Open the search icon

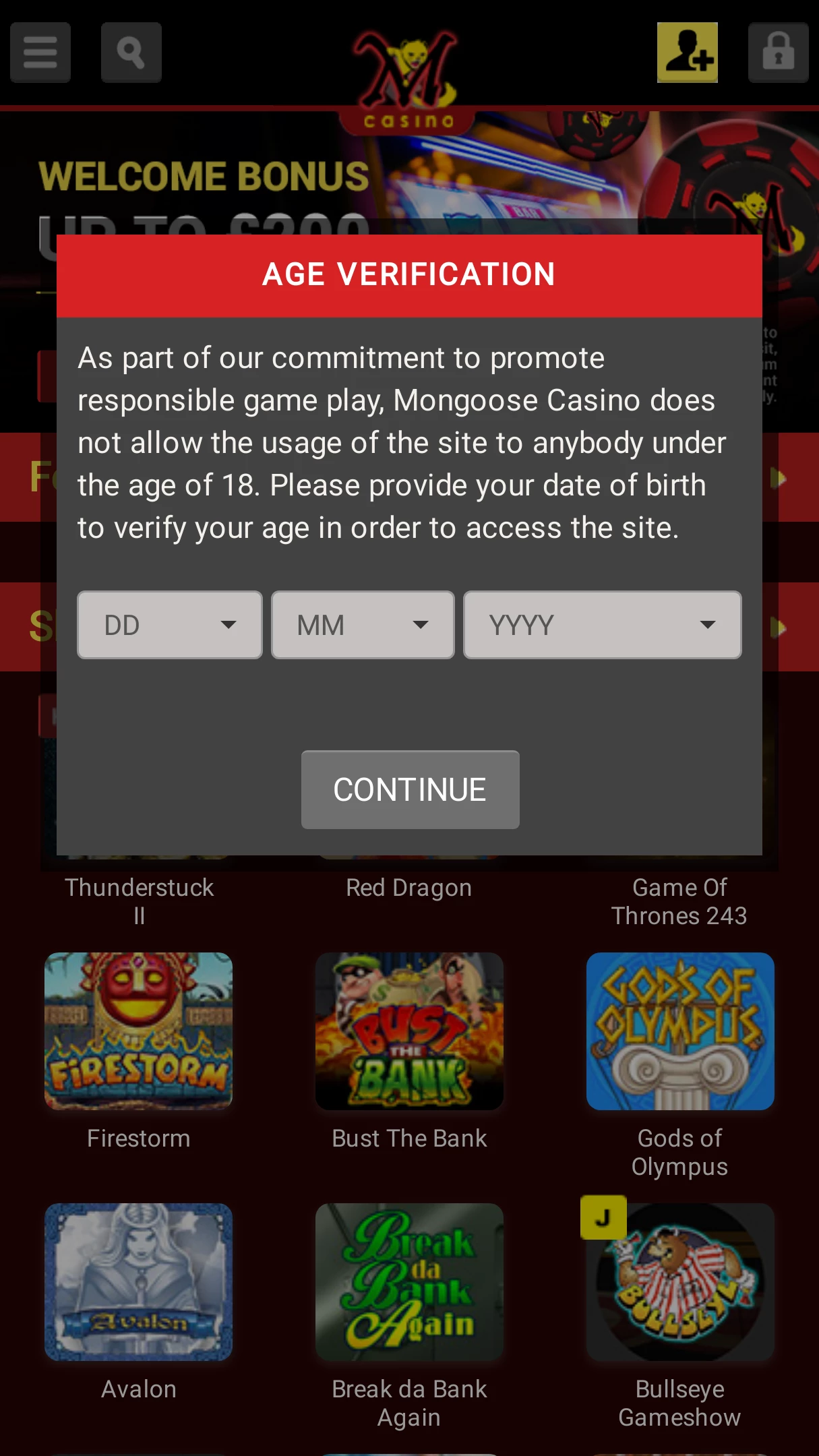coord(131,53)
